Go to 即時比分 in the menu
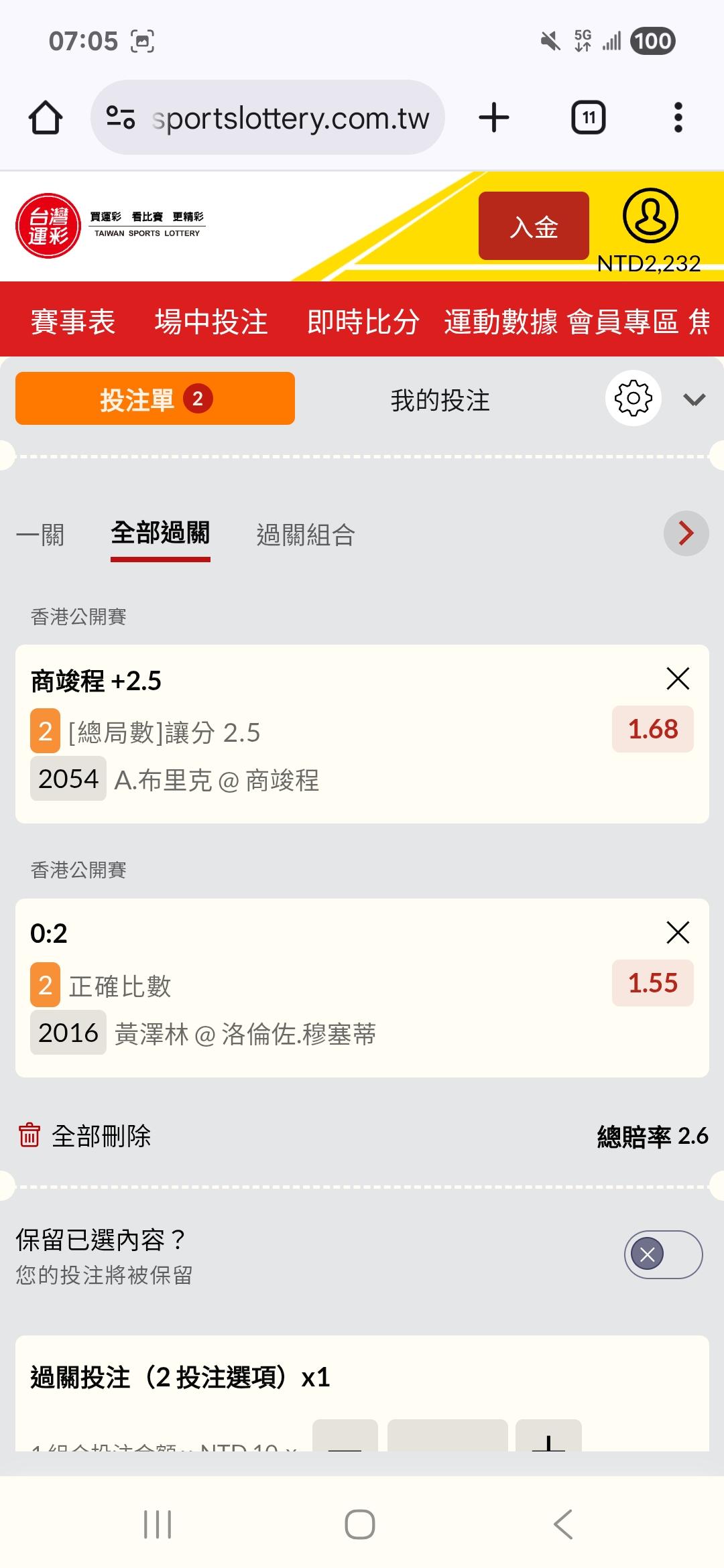The width and height of the screenshot is (724, 1568). pyautogui.click(x=363, y=322)
